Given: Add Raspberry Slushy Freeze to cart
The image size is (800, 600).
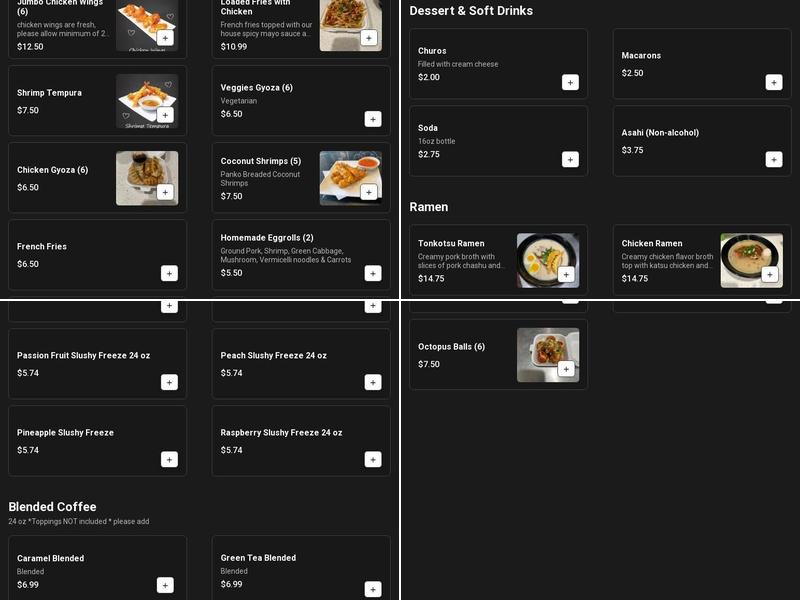Looking at the screenshot, I should 373,459.
